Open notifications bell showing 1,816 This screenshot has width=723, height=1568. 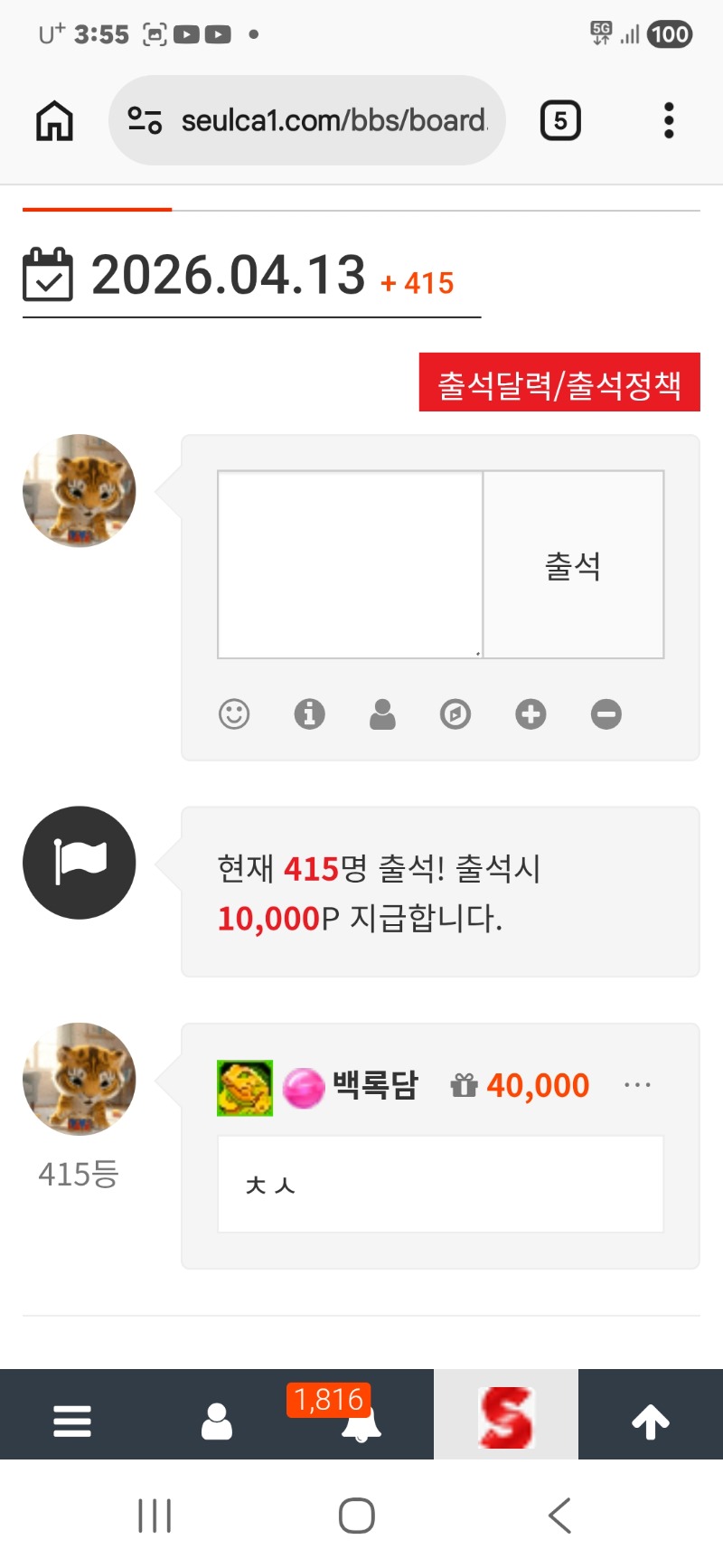361,1421
